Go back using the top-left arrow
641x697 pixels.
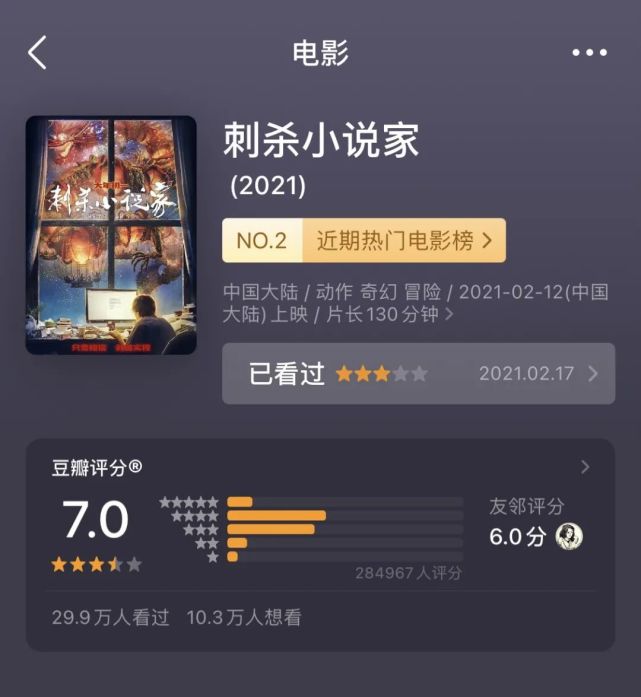(38, 52)
